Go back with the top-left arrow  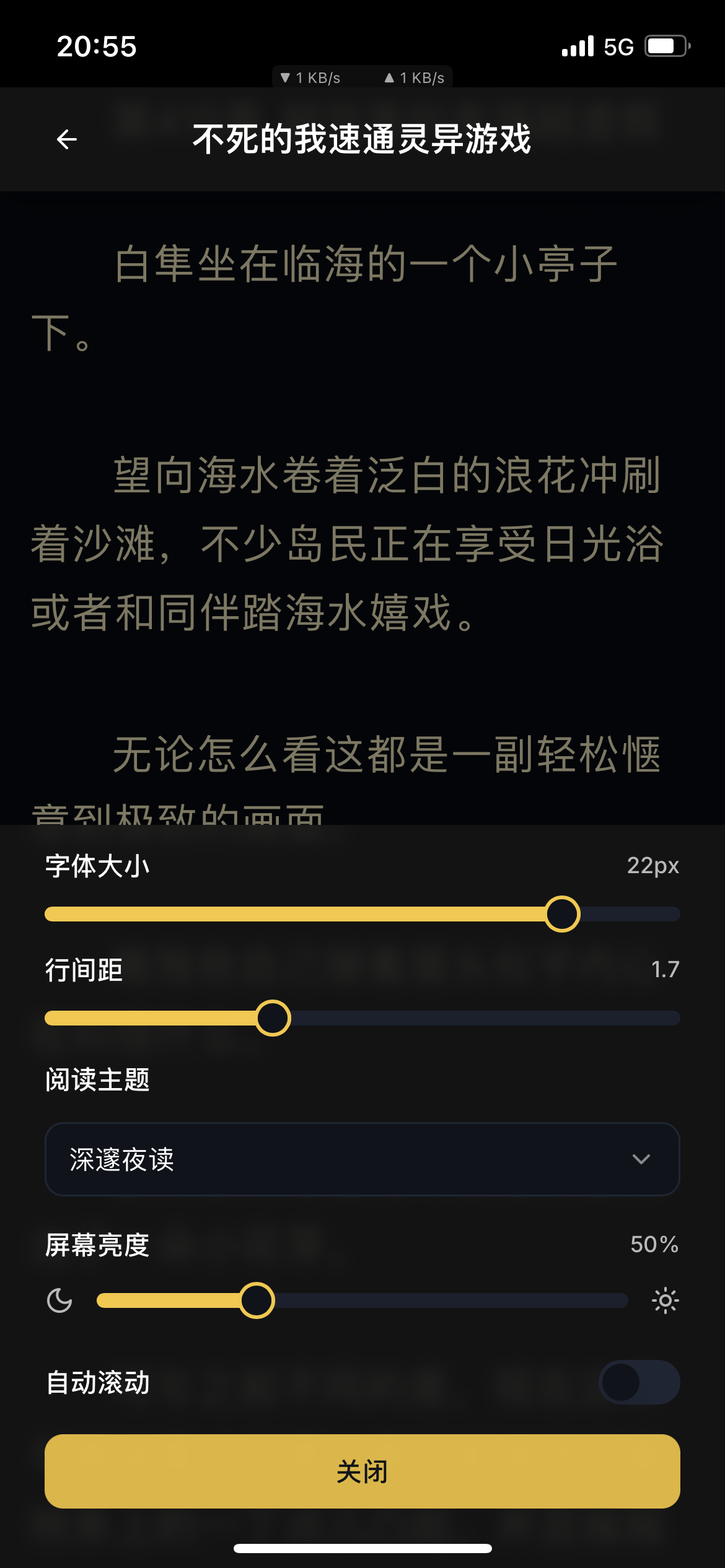point(67,139)
